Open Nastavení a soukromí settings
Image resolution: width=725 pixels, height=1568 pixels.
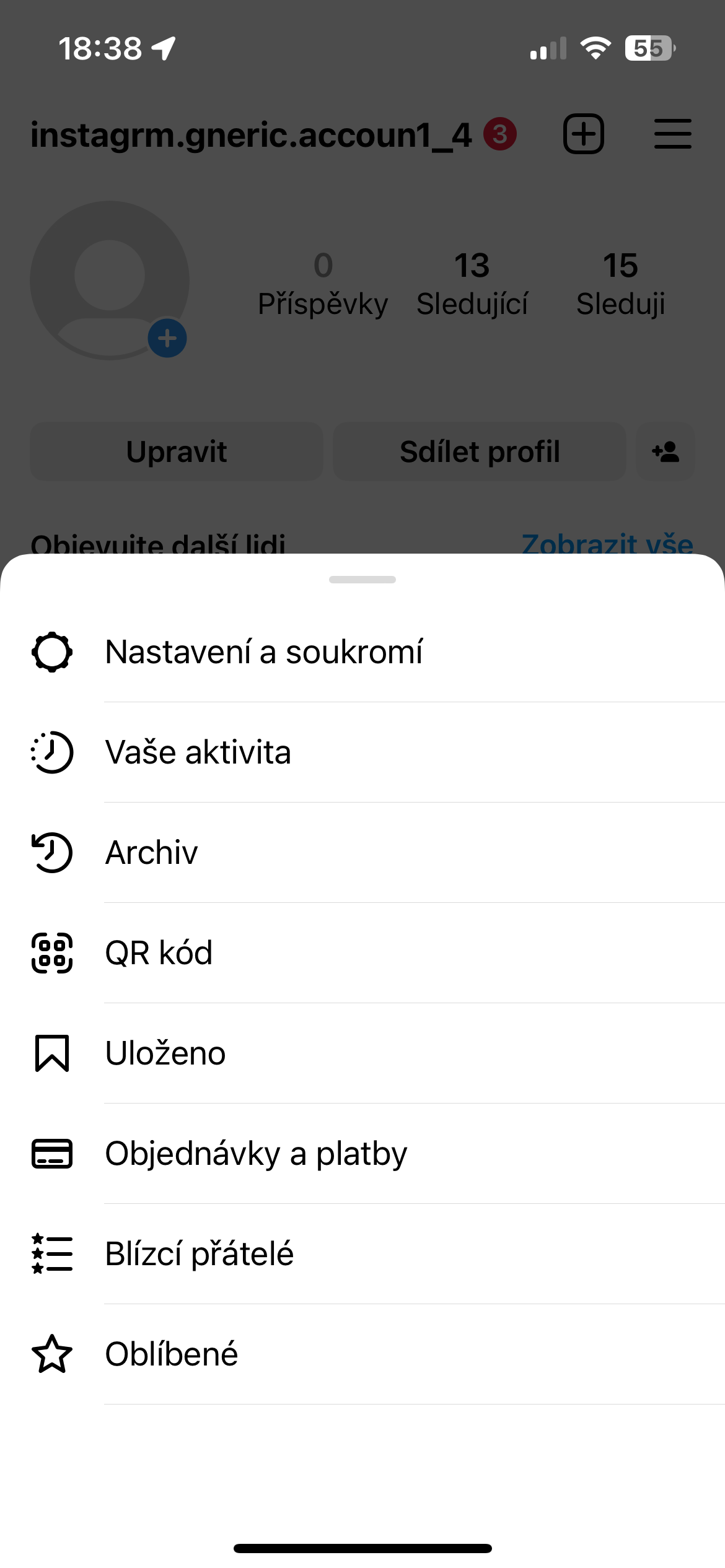tap(264, 652)
